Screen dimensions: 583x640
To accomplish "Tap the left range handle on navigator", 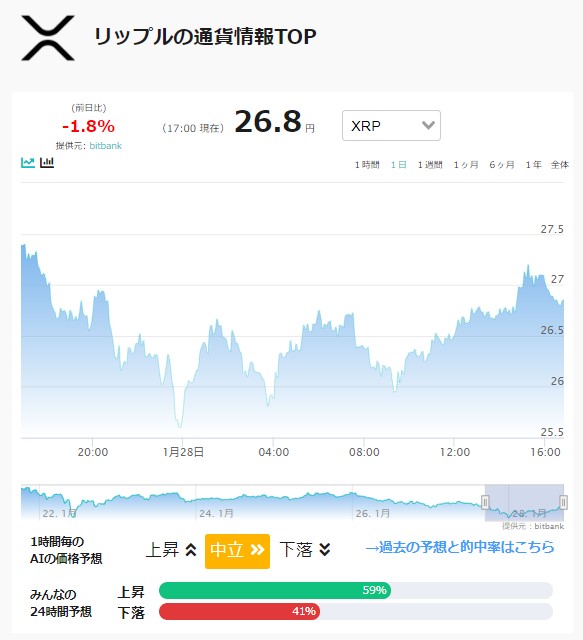I will click(x=485, y=502).
